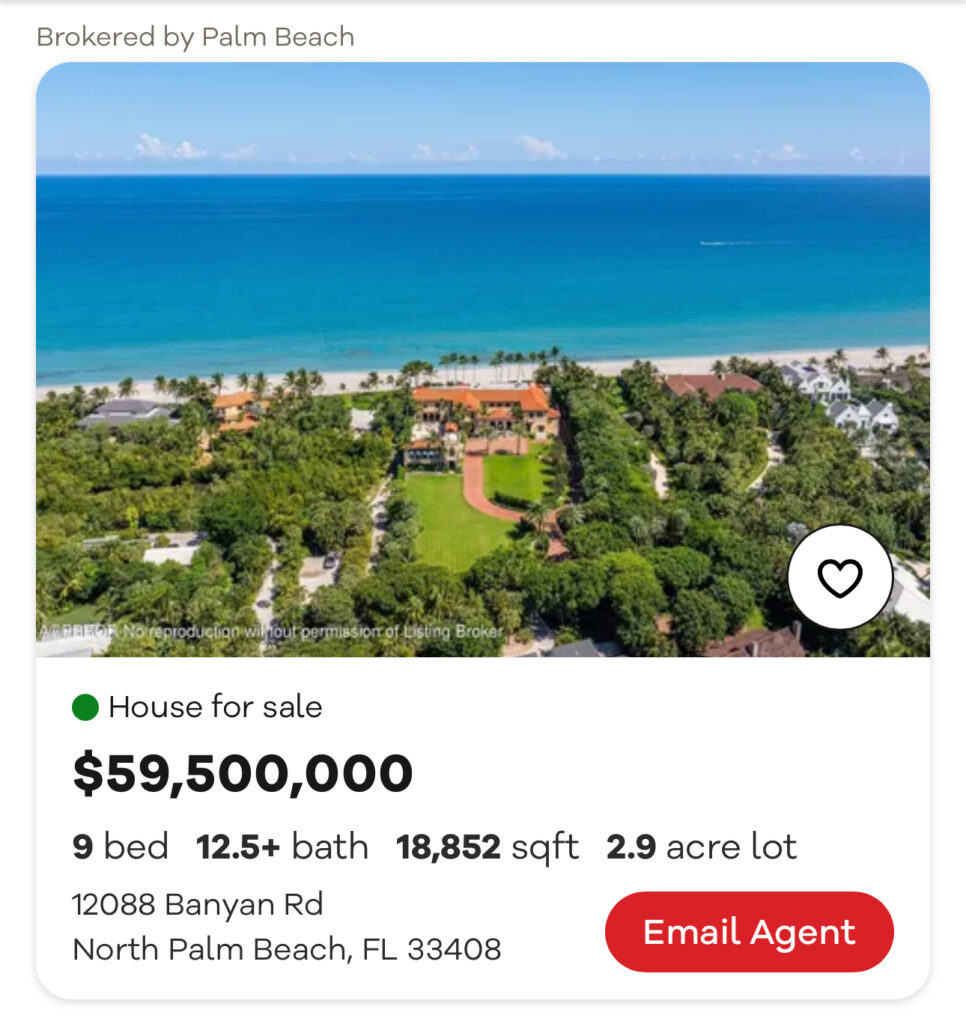This screenshot has width=966, height=1024.
Task: Email the agent about this house
Action: click(x=749, y=932)
